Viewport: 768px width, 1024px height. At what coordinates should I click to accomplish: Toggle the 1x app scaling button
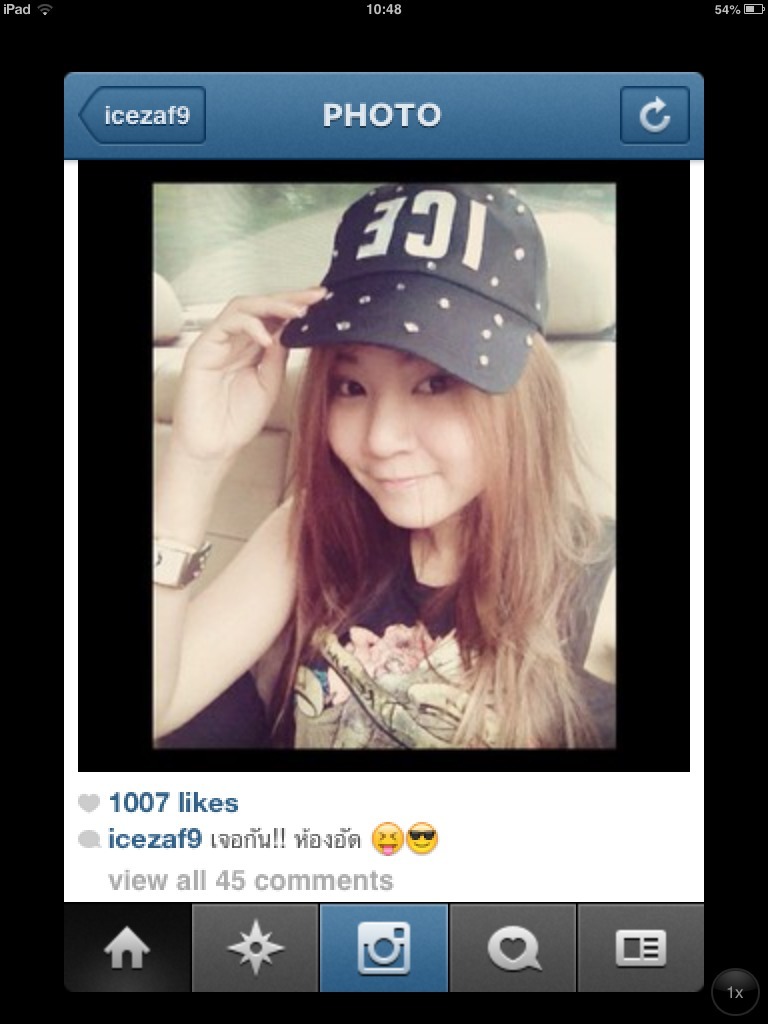pos(735,992)
